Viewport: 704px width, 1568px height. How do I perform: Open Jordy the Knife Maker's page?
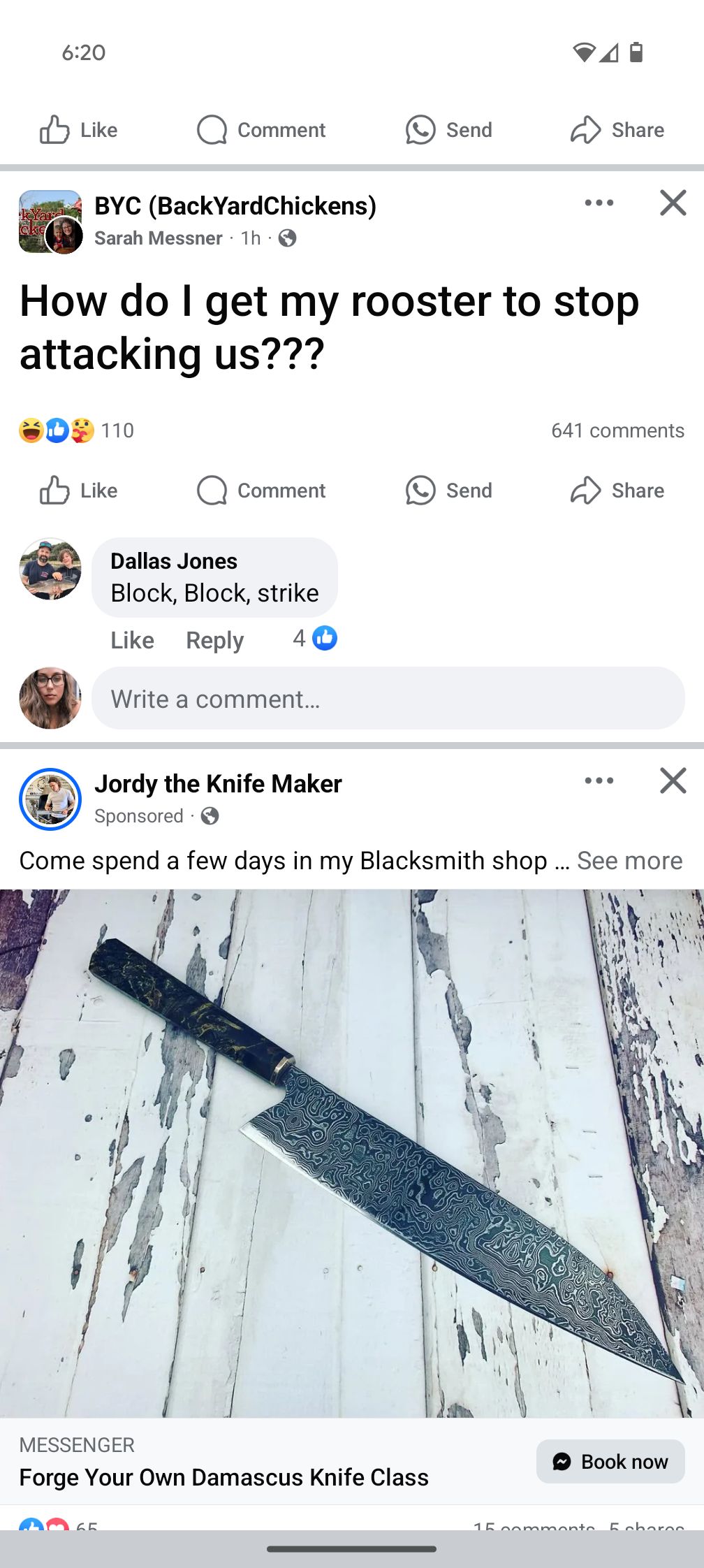pos(218,784)
